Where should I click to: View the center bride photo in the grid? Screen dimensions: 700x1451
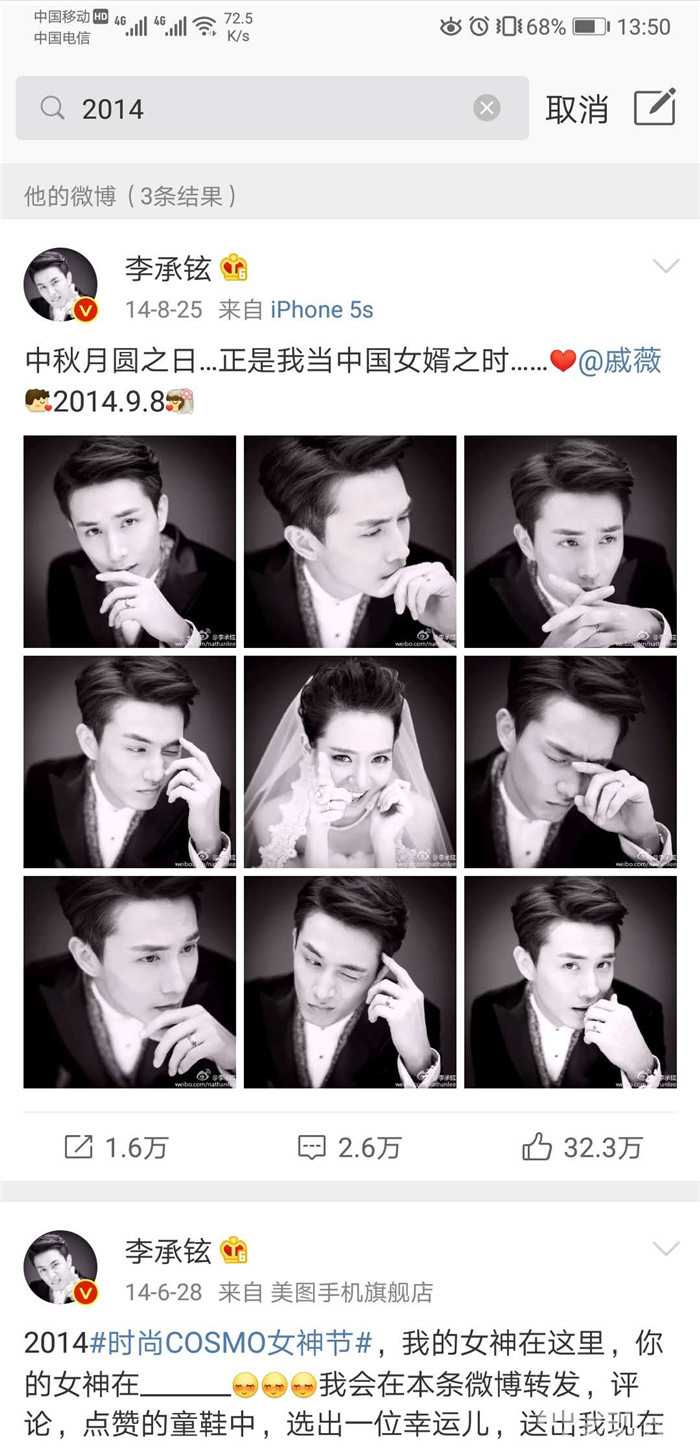[350, 761]
